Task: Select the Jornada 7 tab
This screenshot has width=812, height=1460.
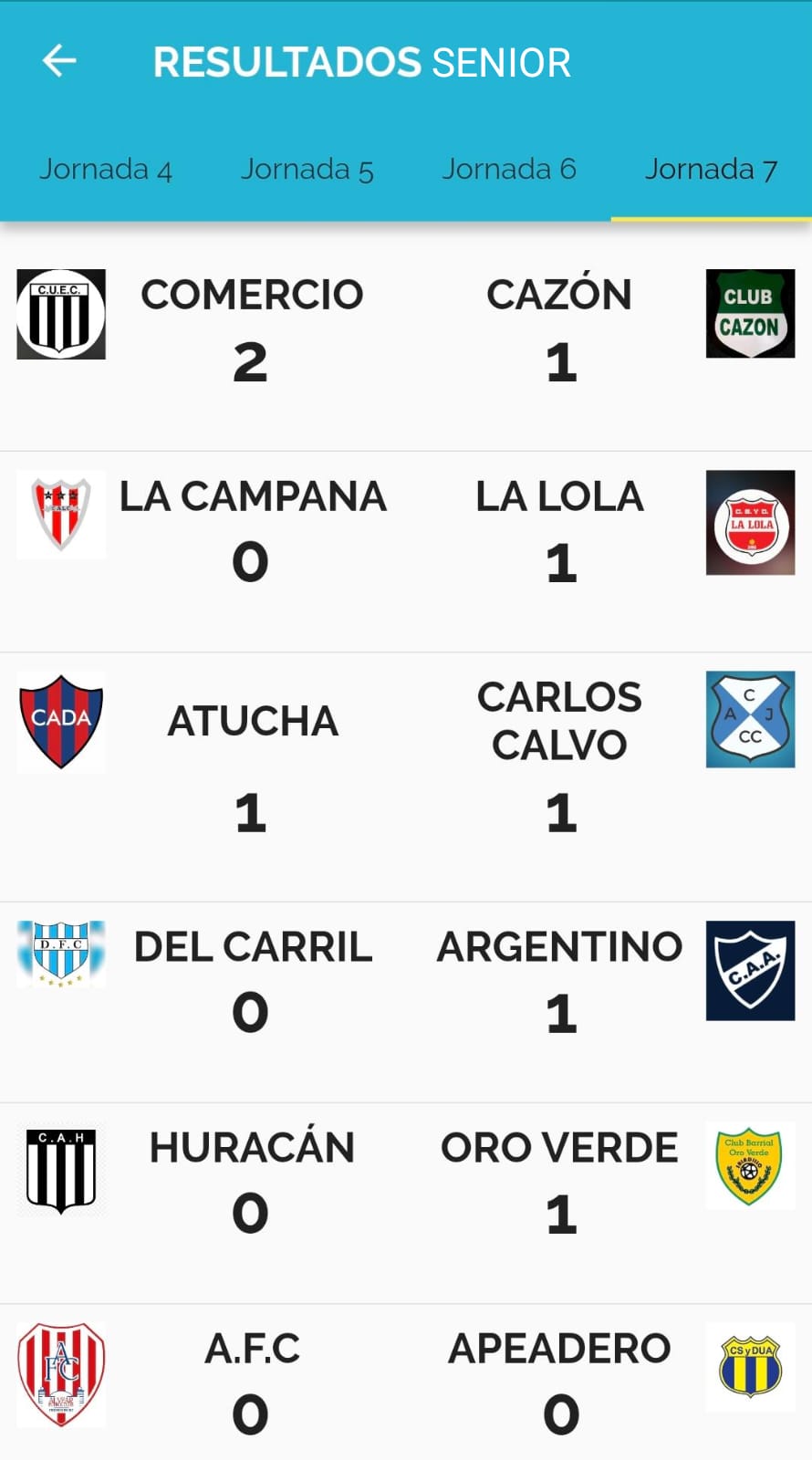Action: [x=711, y=170]
